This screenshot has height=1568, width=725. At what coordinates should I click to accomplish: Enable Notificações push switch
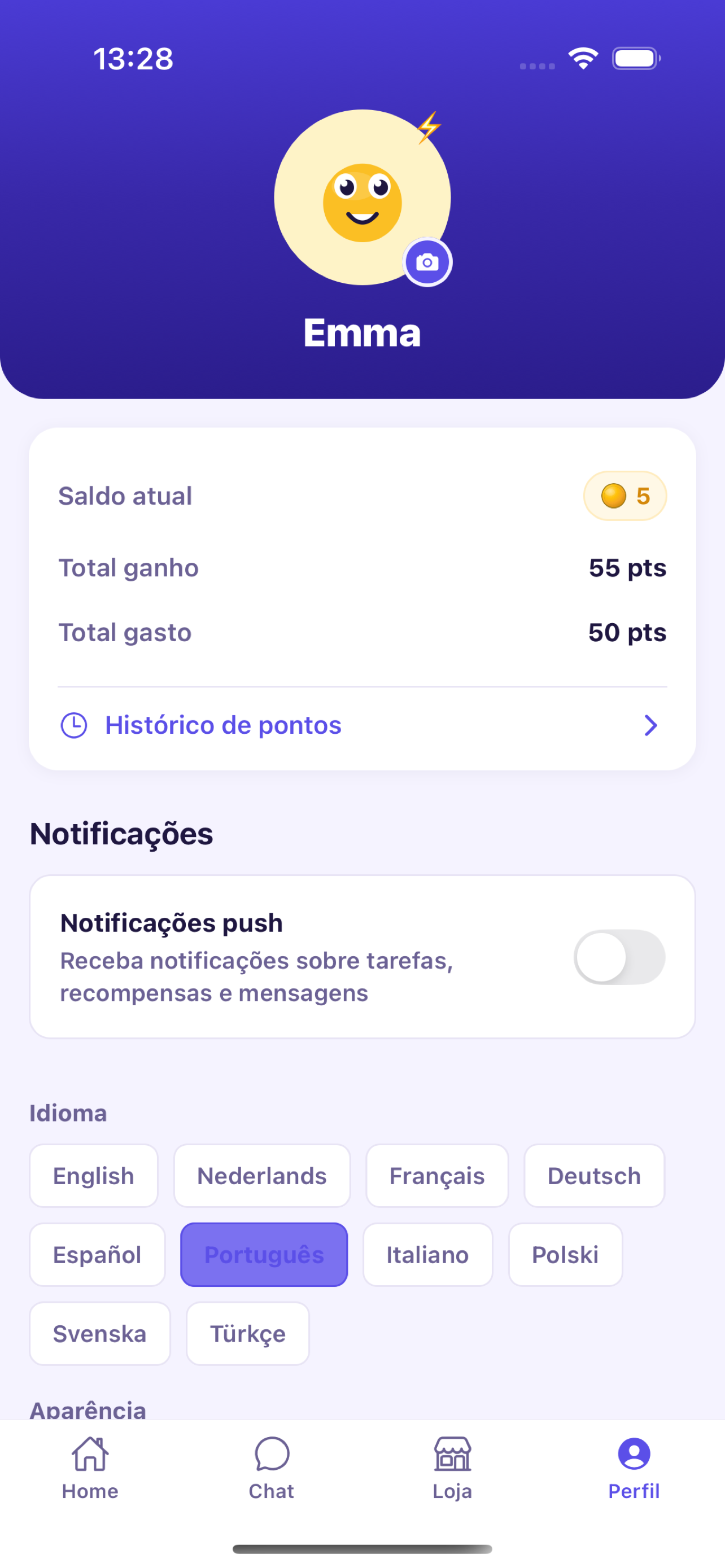[x=619, y=957]
